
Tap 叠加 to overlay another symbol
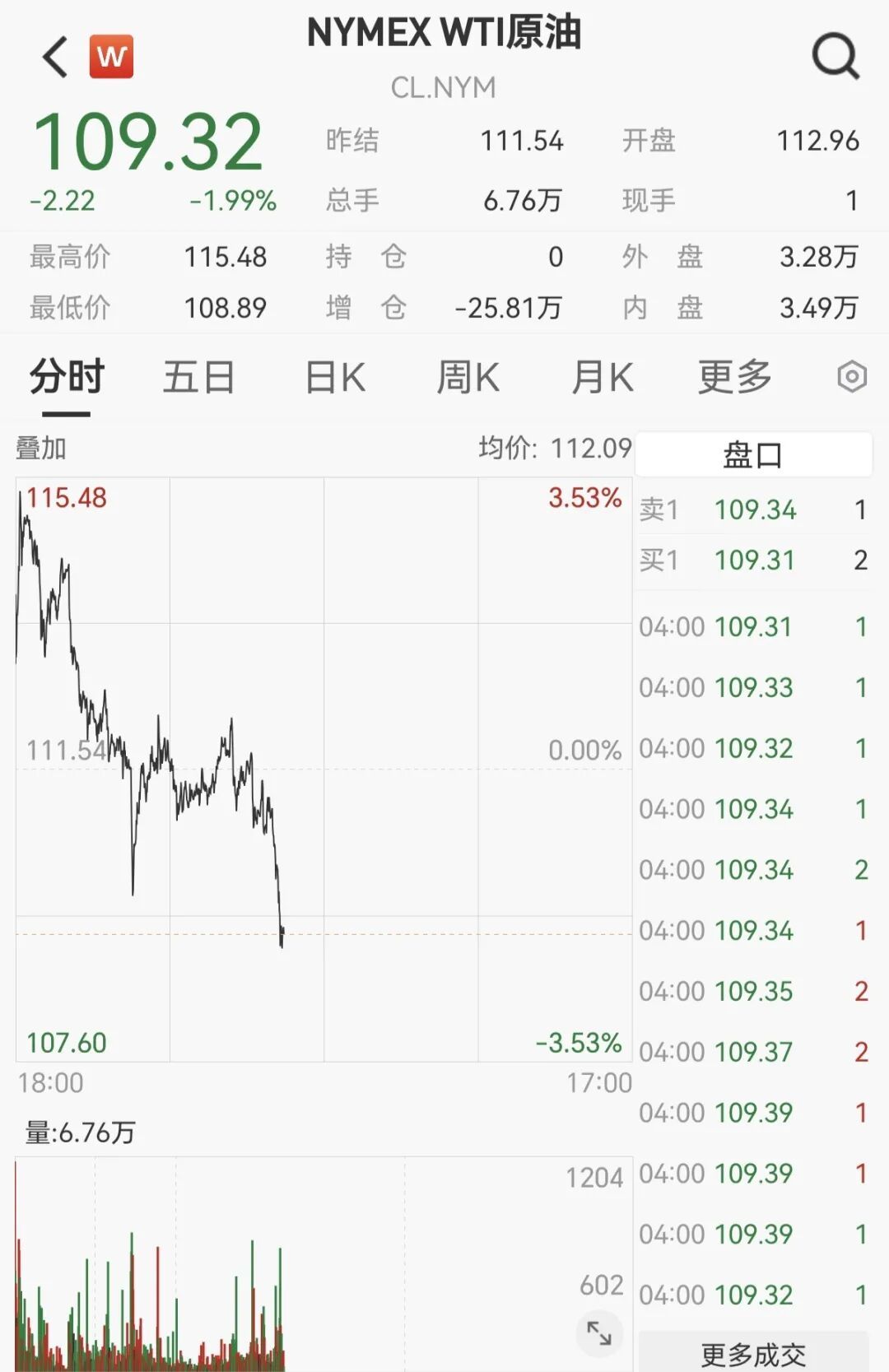pyautogui.click(x=40, y=449)
